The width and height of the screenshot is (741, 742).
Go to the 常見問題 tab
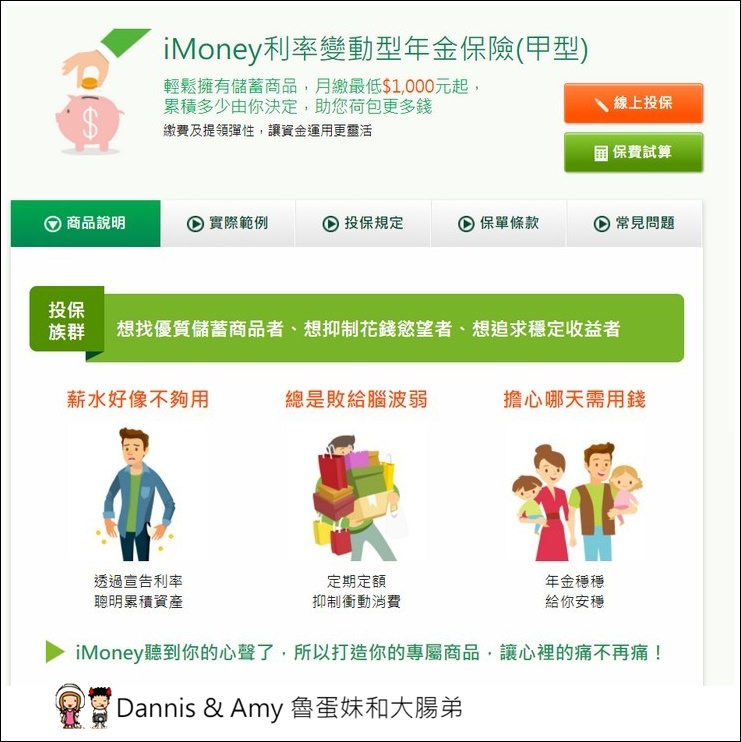coord(634,223)
